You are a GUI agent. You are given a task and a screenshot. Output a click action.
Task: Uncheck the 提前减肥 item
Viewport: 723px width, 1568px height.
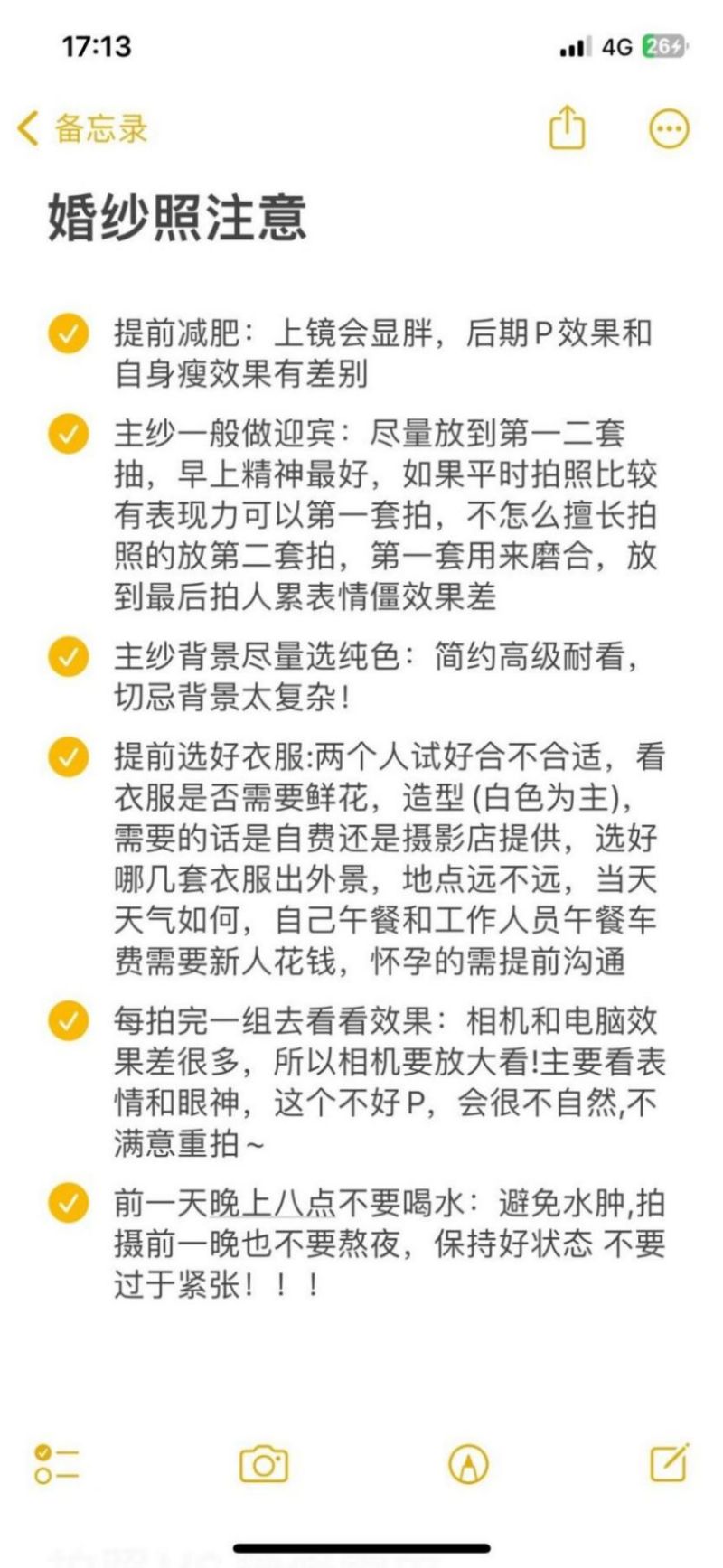click(x=69, y=333)
